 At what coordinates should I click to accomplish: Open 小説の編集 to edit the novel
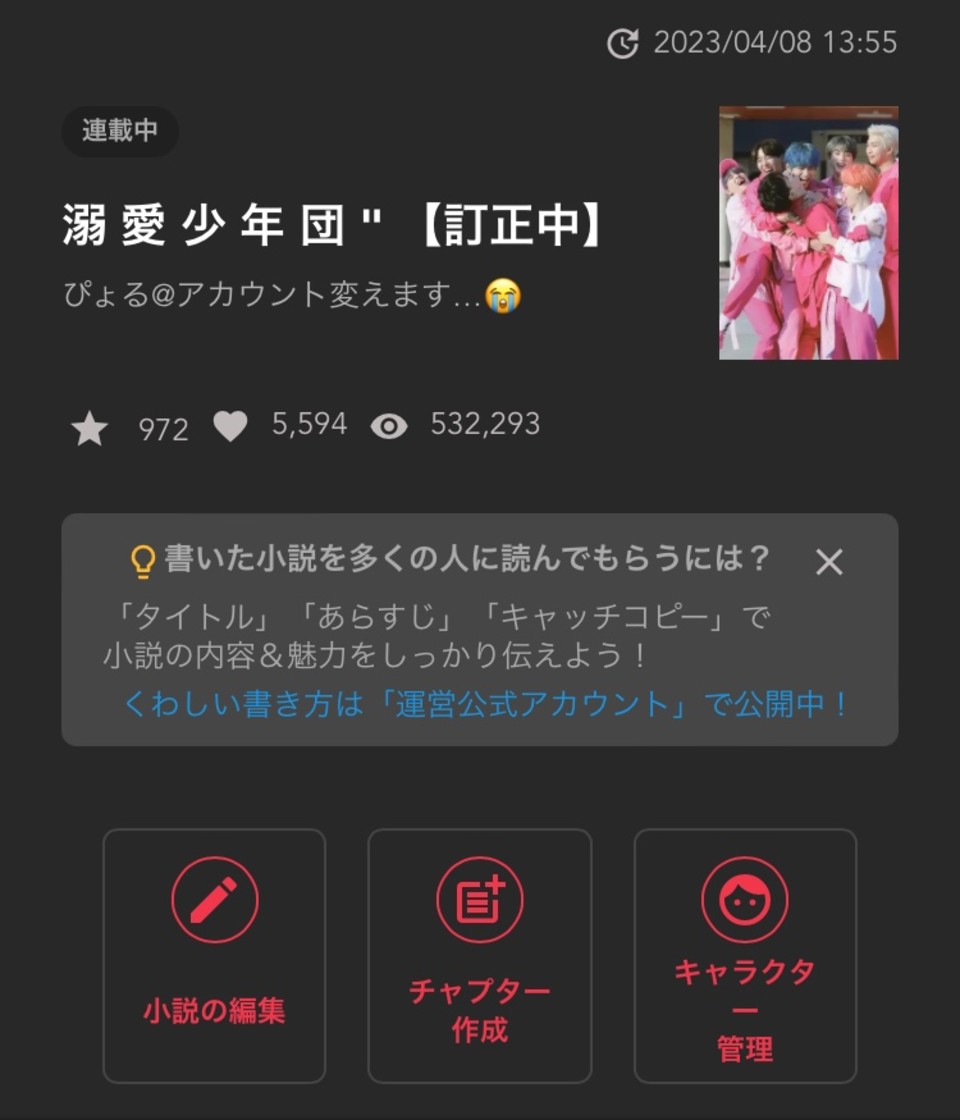click(x=214, y=955)
